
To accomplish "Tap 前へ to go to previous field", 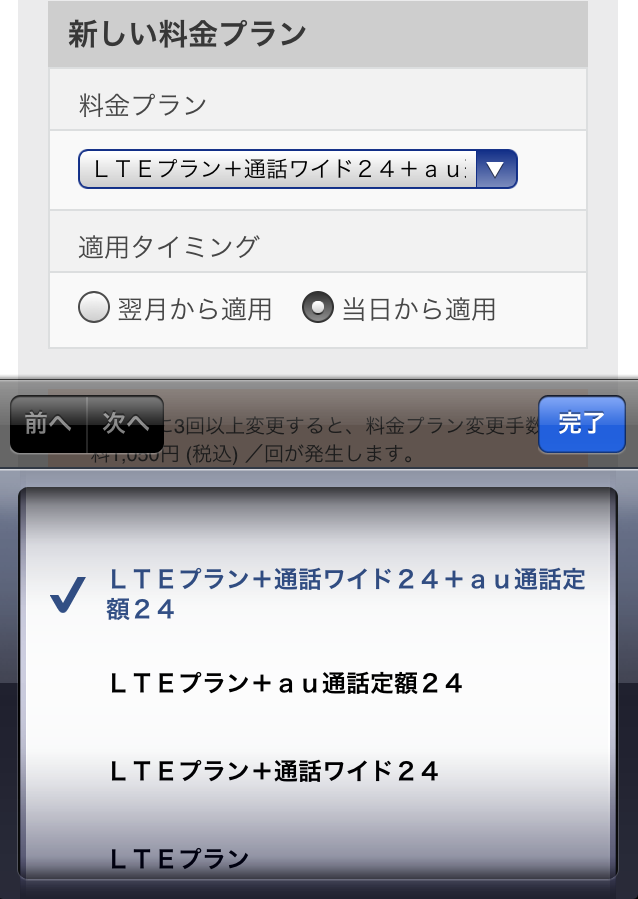I will pyautogui.click(x=48, y=424).
